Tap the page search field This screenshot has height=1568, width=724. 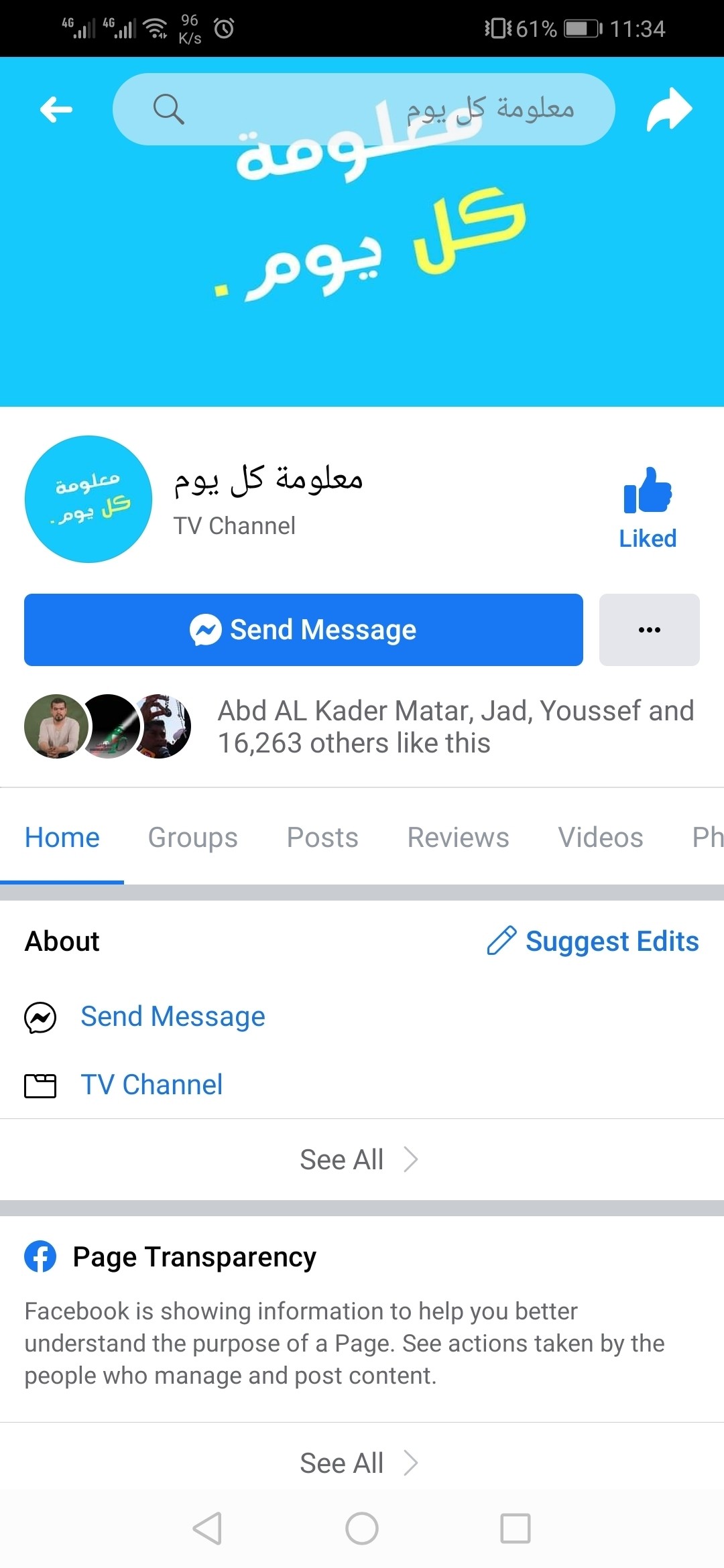363,109
